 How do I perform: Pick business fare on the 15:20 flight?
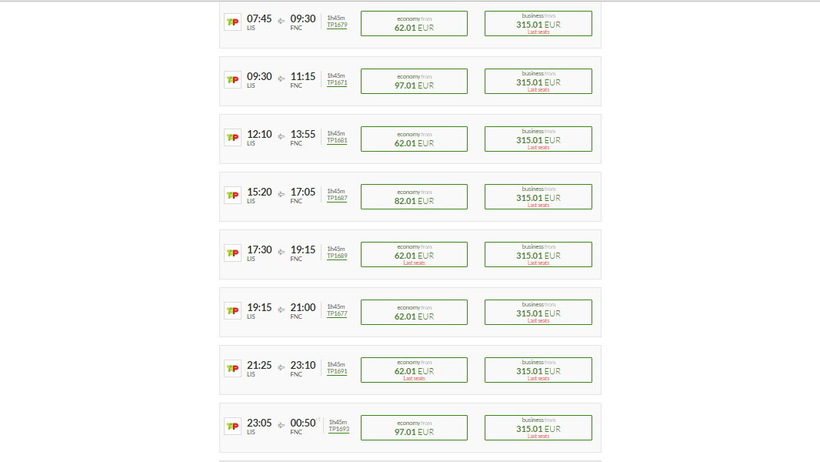click(537, 197)
